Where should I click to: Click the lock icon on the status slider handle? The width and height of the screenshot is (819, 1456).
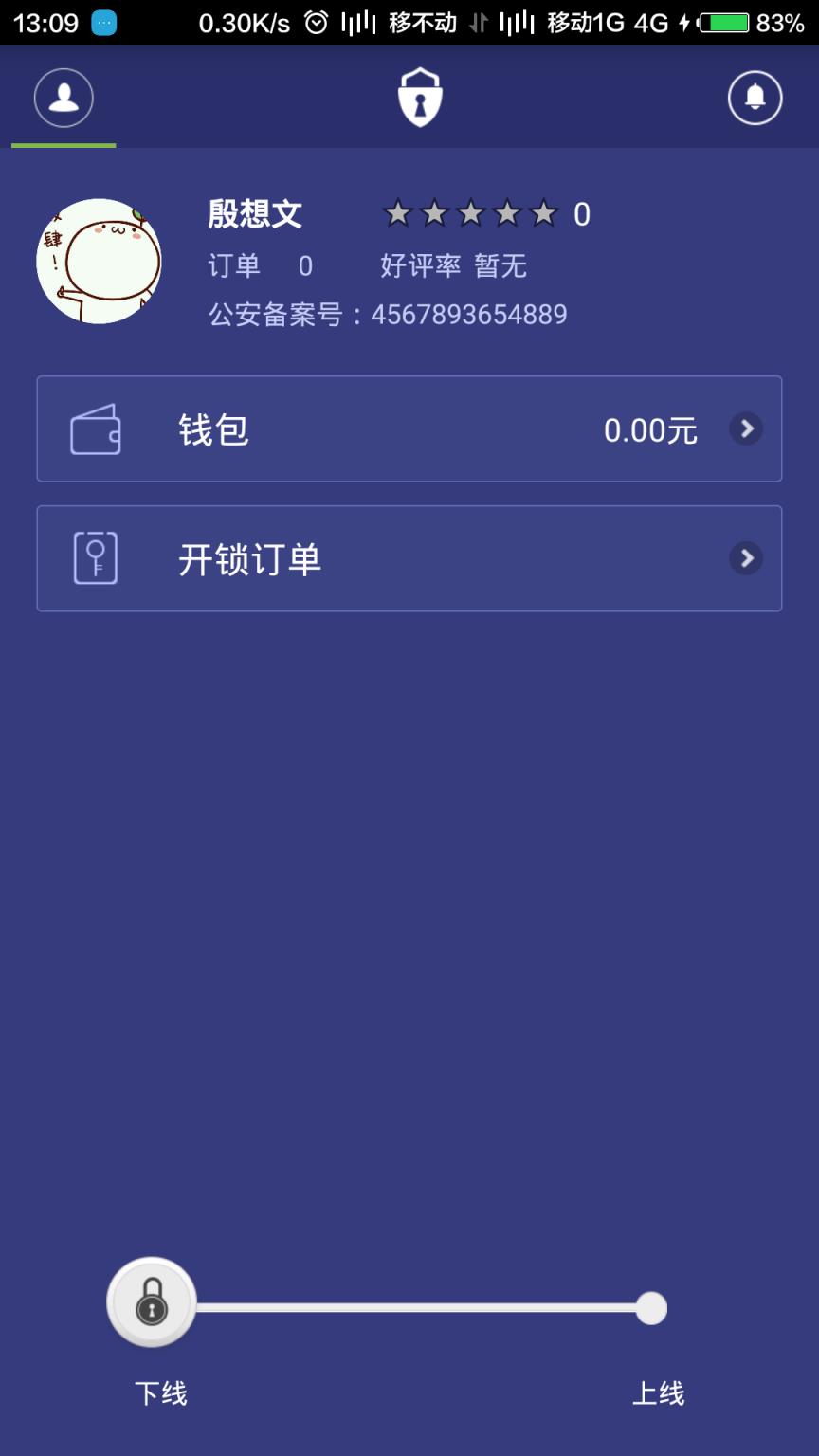coord(152,1305)
